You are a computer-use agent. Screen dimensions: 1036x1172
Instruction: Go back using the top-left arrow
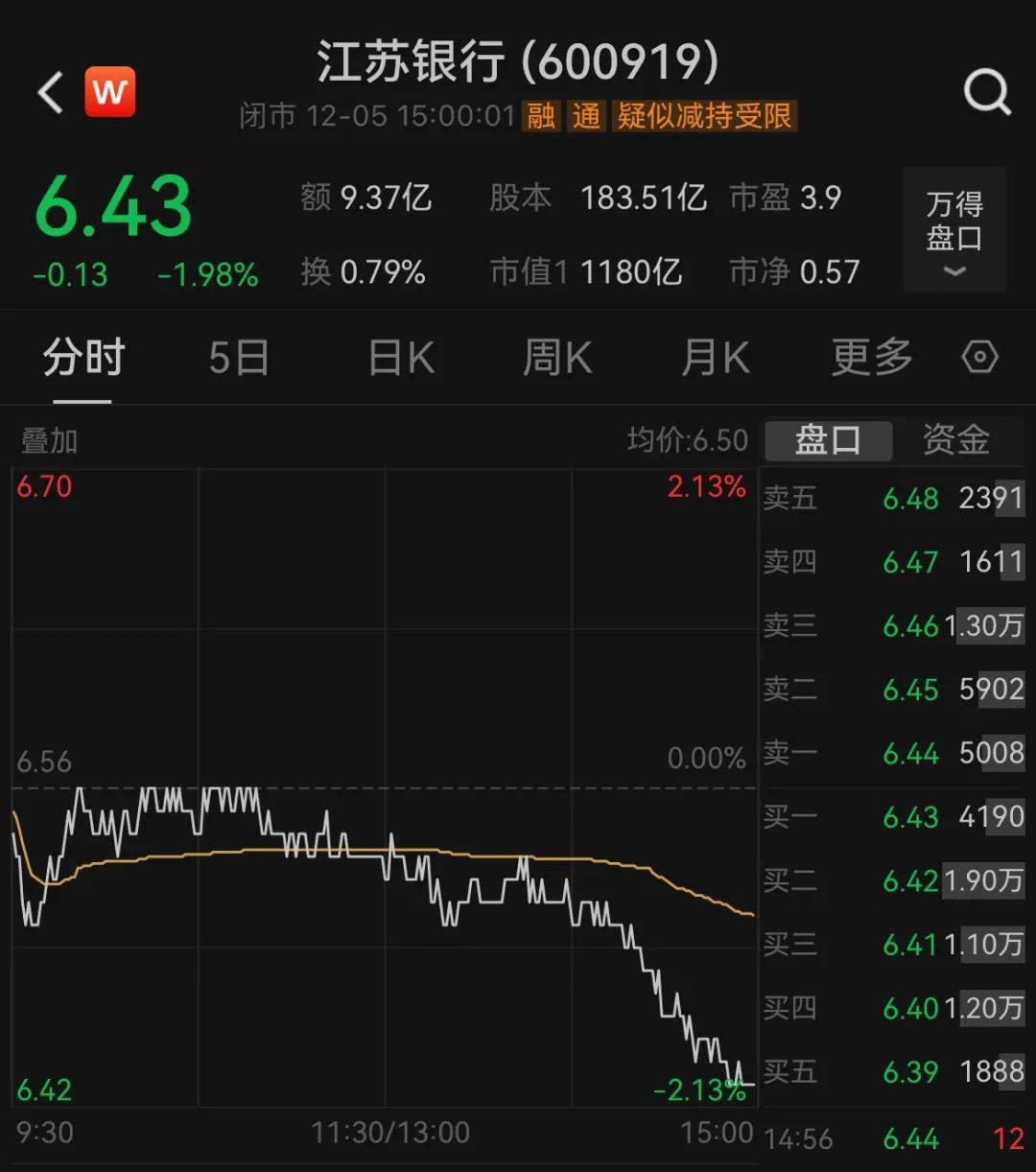coord(50,93)
